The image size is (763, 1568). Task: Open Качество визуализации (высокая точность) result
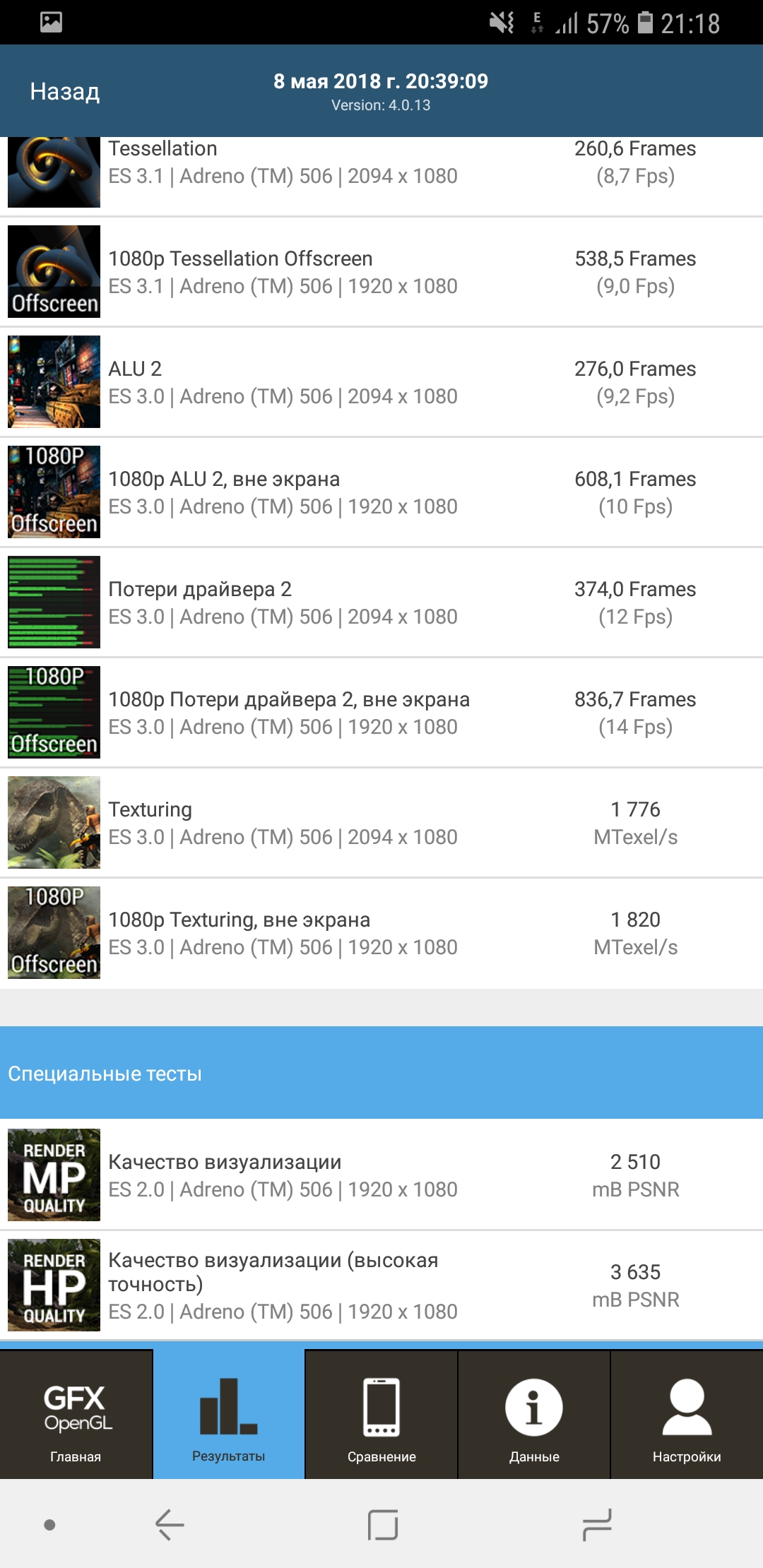pos(381,1285)
